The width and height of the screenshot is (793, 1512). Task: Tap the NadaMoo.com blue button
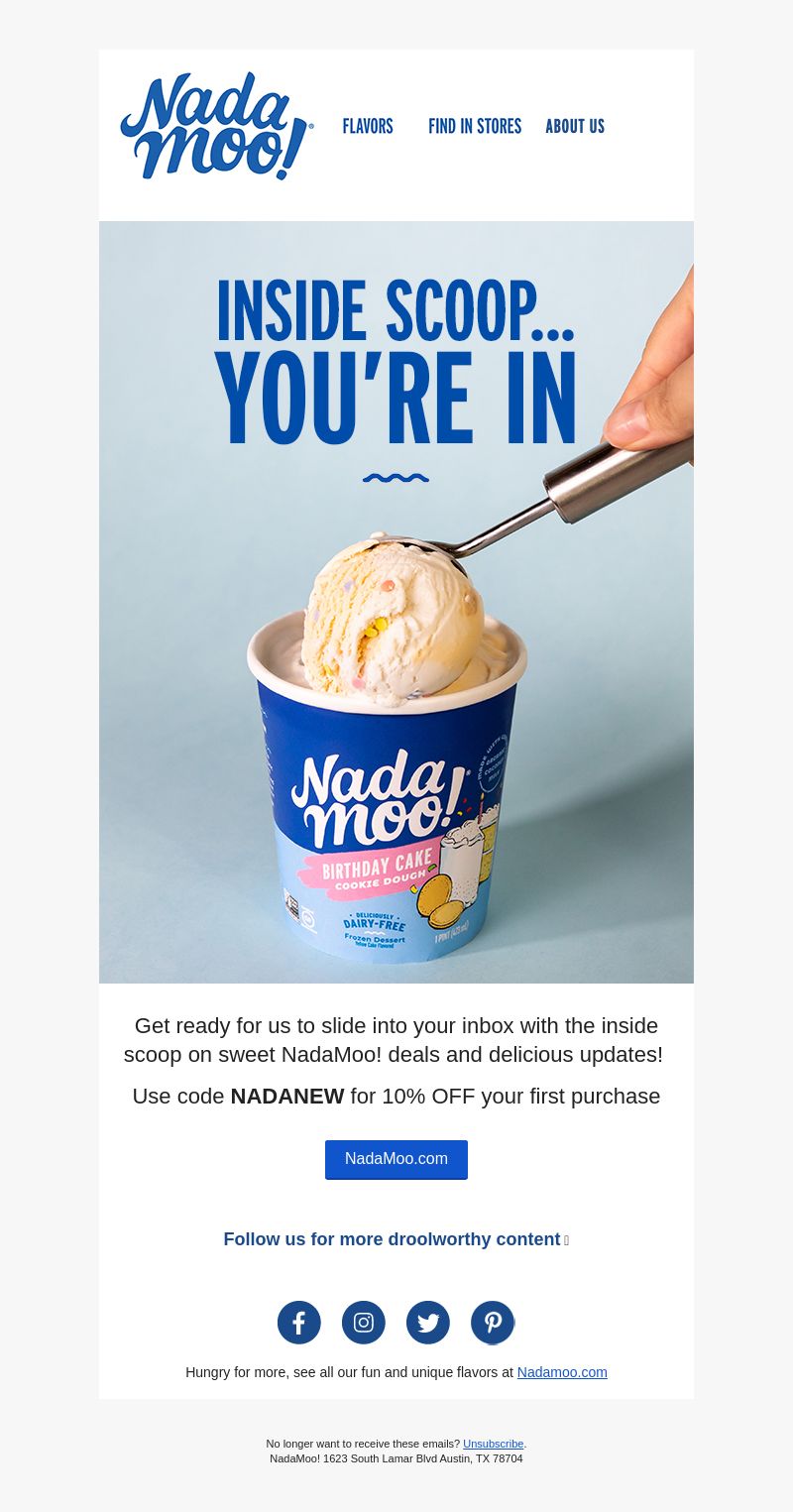click(396, 1159)
